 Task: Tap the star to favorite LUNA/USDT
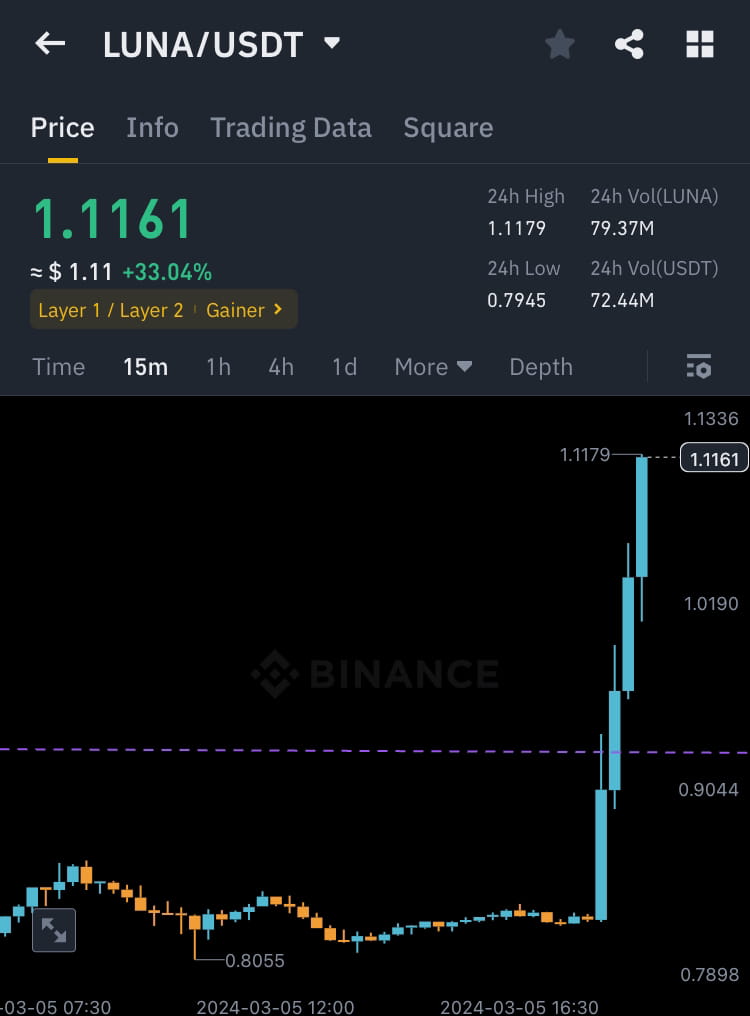559,43
